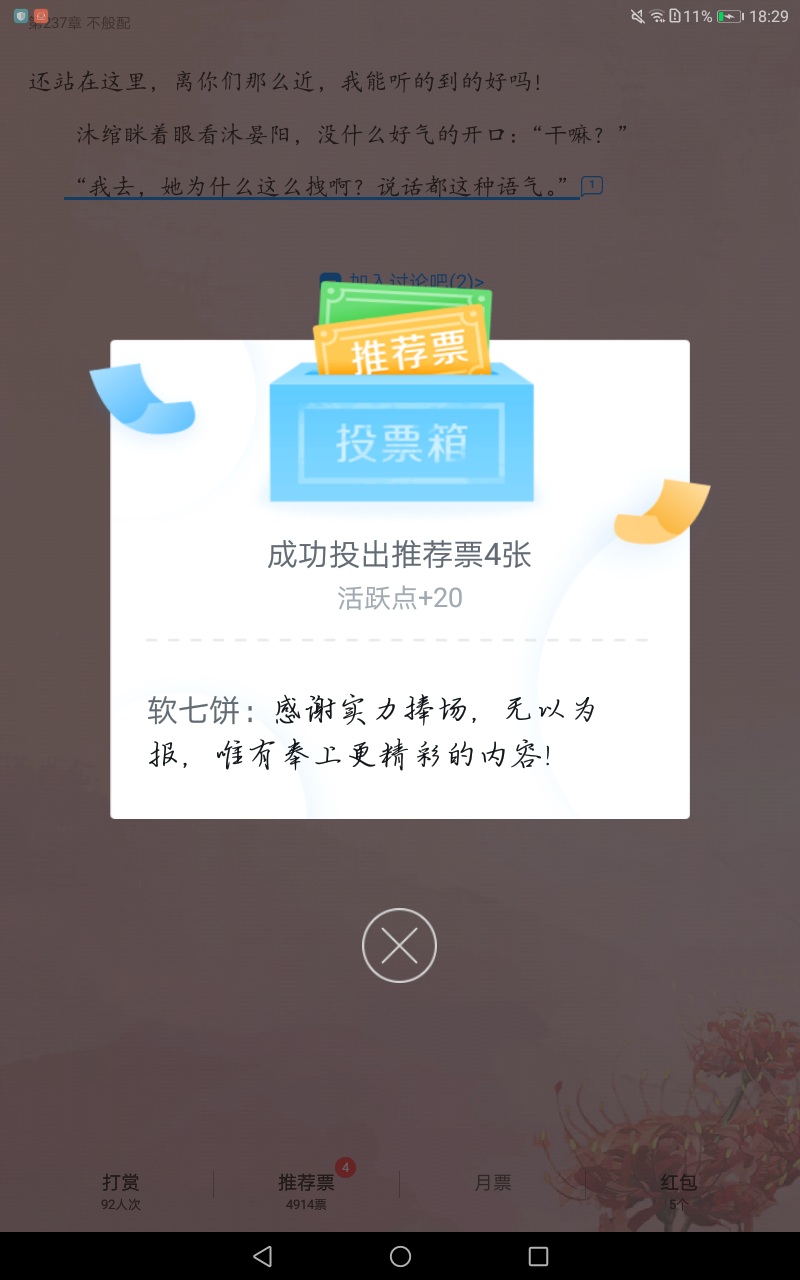Go to the home screen

coord(400,1256)
